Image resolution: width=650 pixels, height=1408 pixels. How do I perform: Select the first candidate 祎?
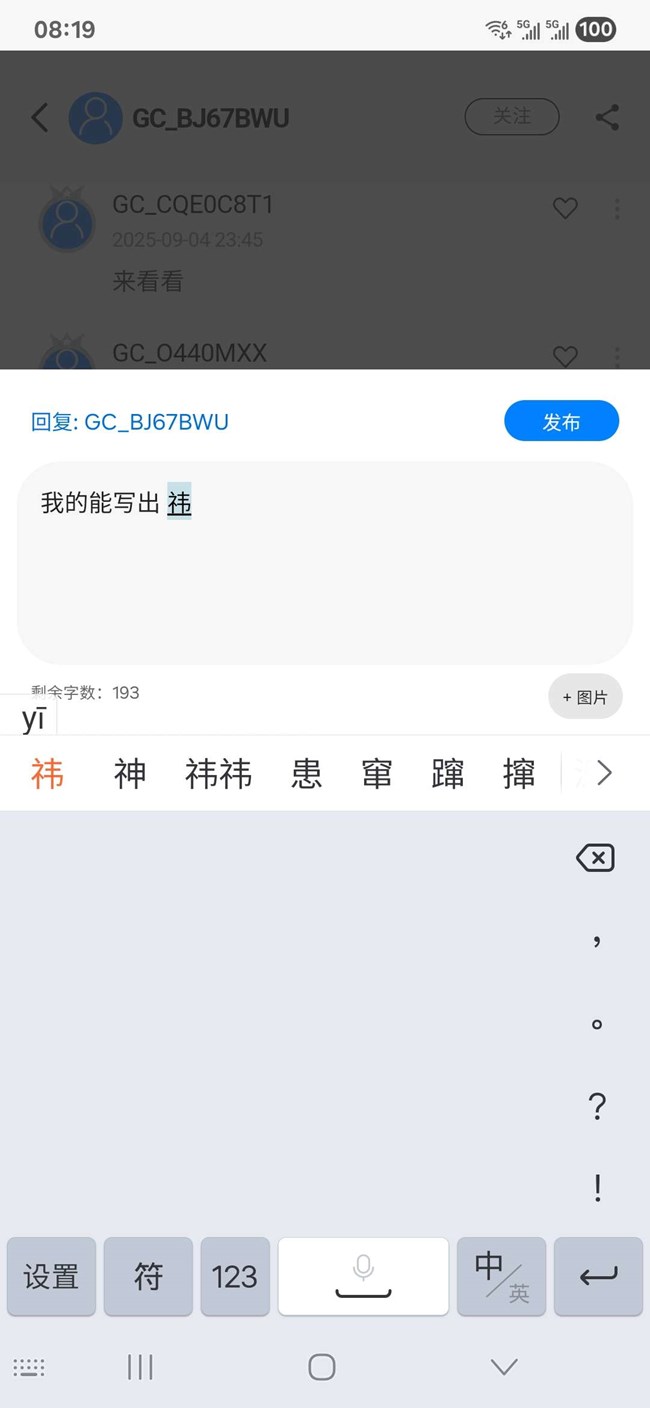tap(47, 774)
